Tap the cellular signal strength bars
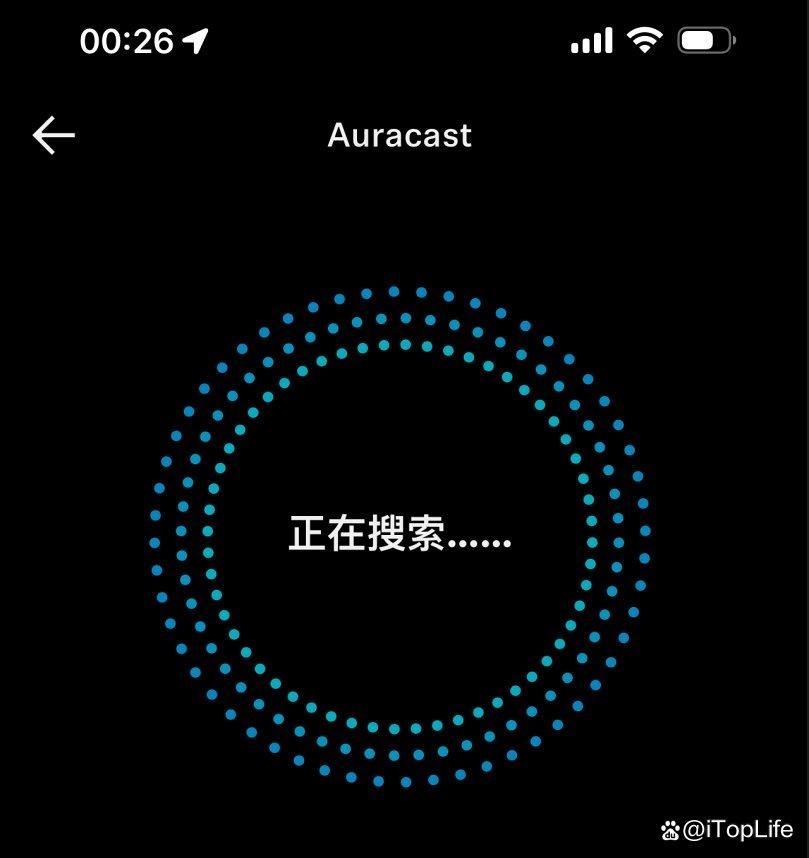Viewport: 809px width, 858px height. click(591, 40)
